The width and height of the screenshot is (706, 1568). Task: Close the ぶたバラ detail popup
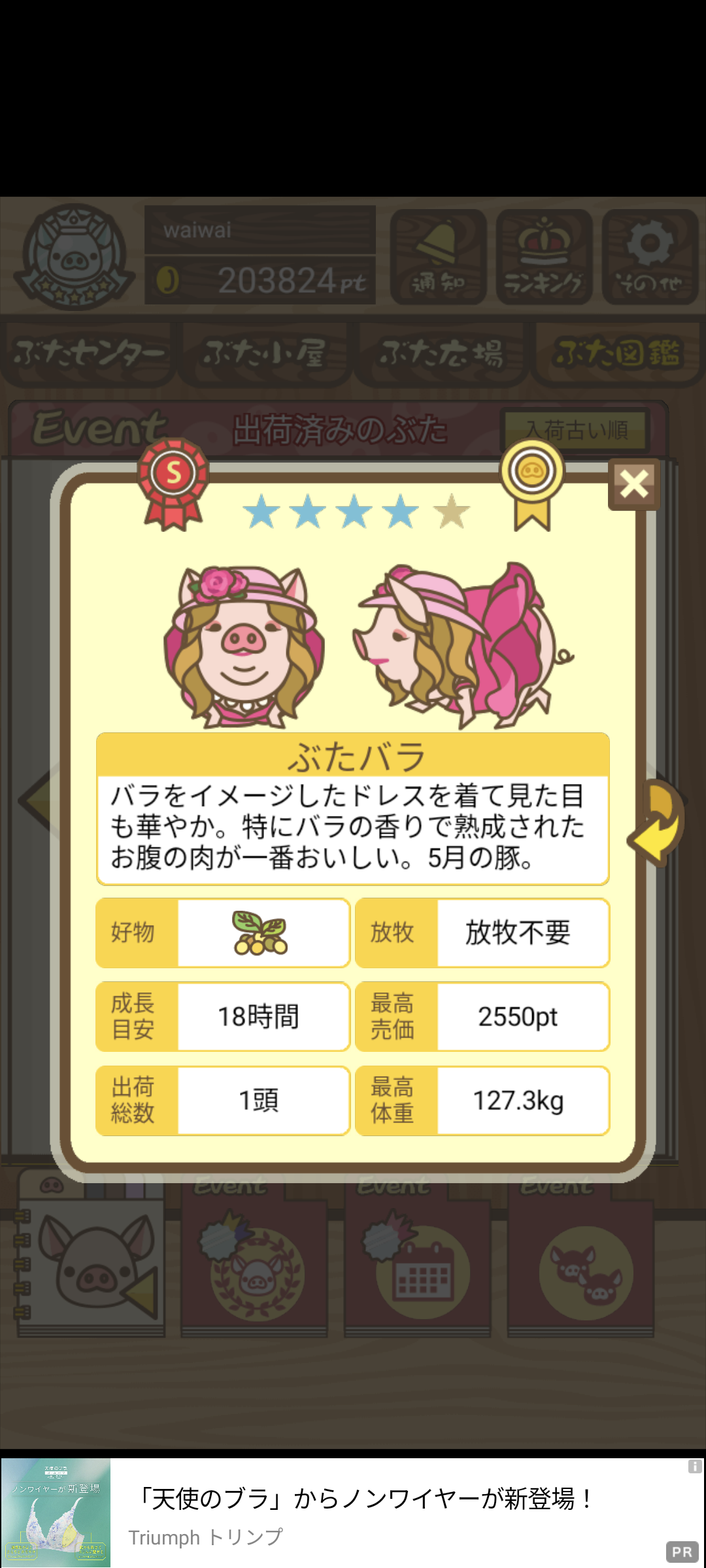[633, 484]
